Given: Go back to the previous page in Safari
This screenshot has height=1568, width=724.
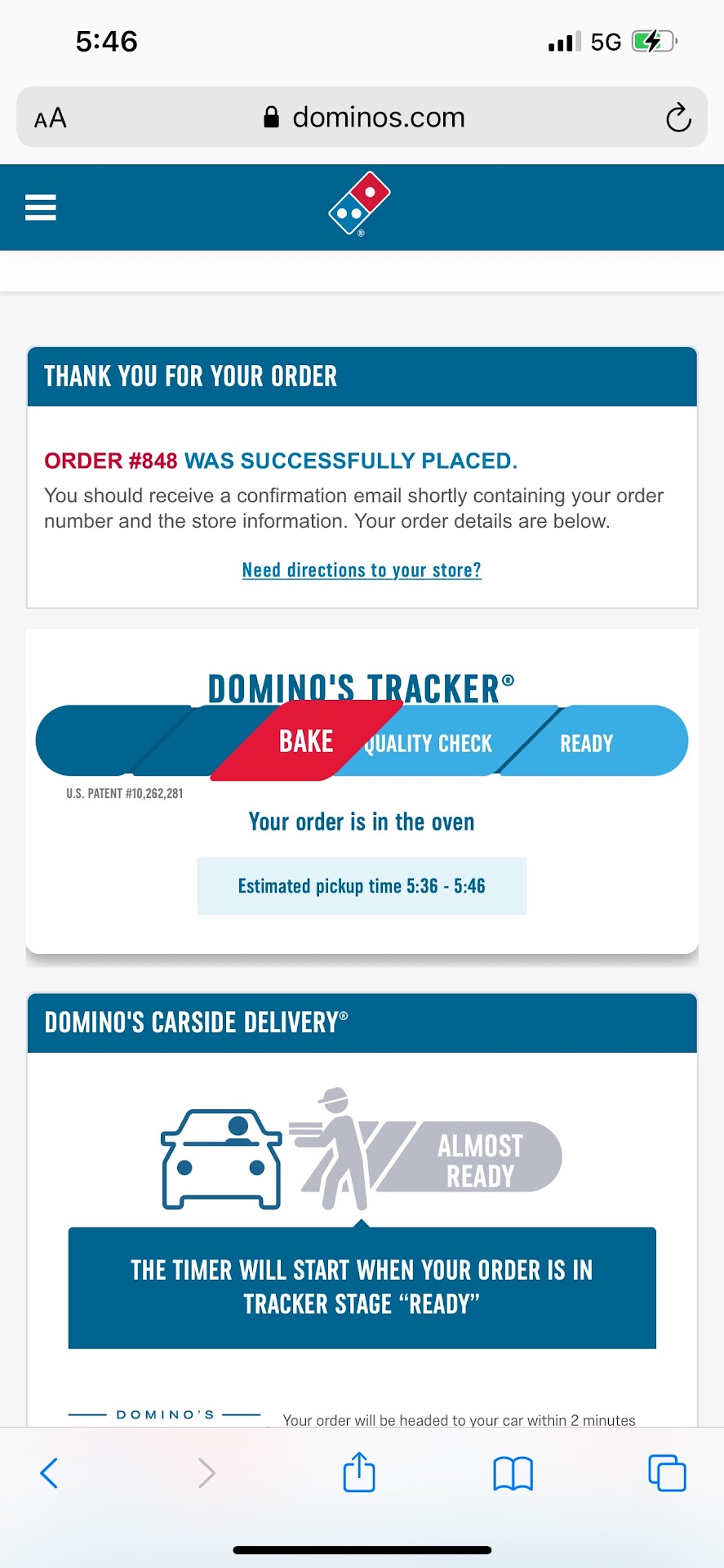Looking at the screenshot, I should 49,1473.
